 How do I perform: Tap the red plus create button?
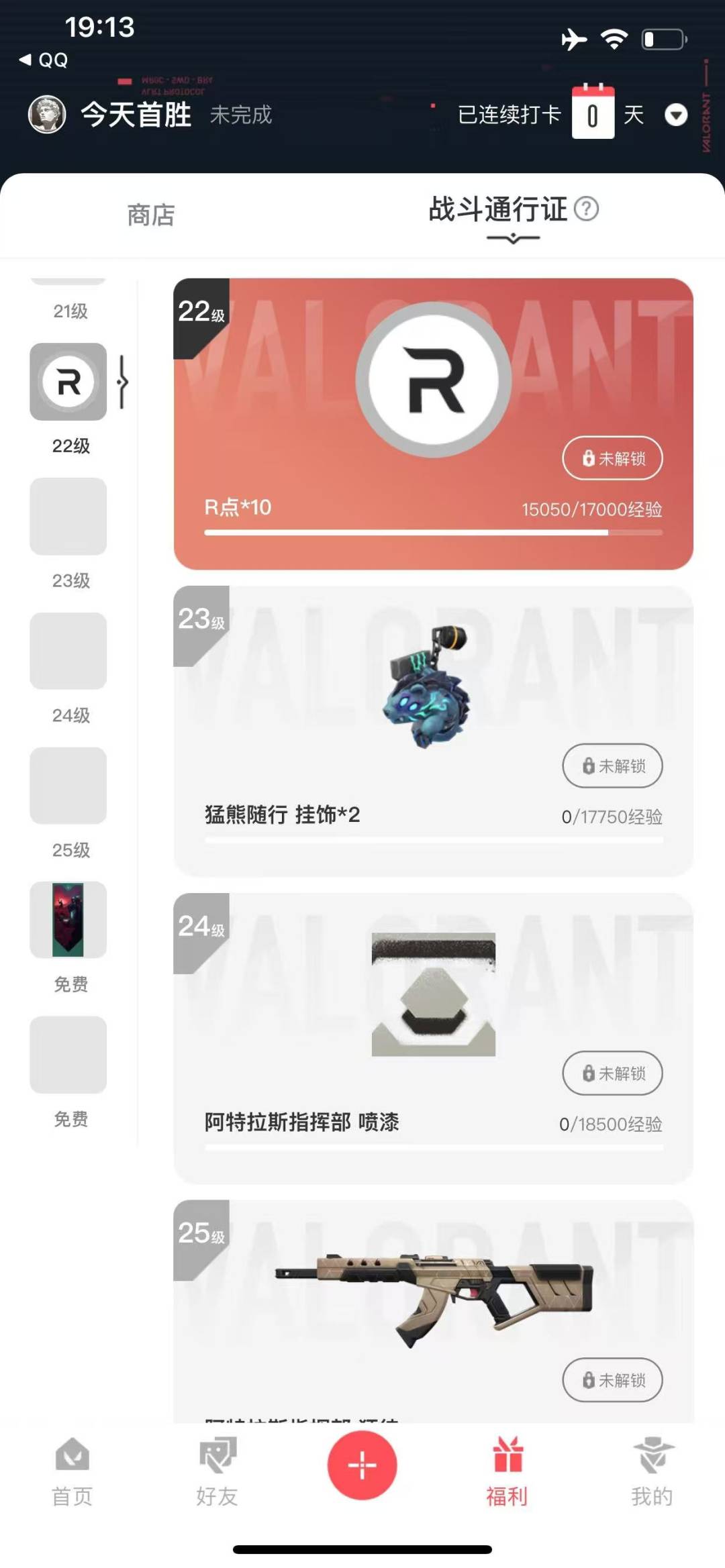click(362, 1465)
